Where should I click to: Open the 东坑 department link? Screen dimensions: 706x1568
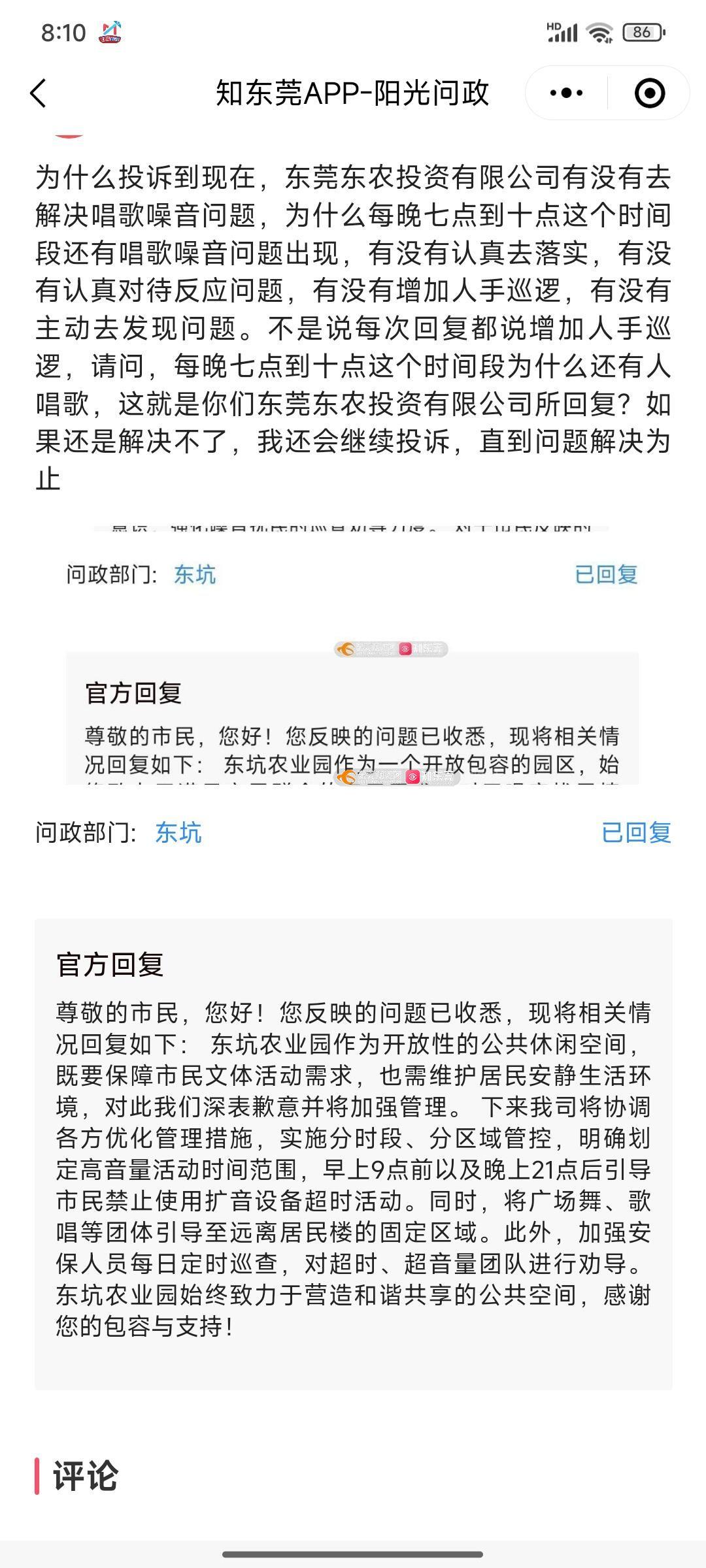tap(178, 832)
